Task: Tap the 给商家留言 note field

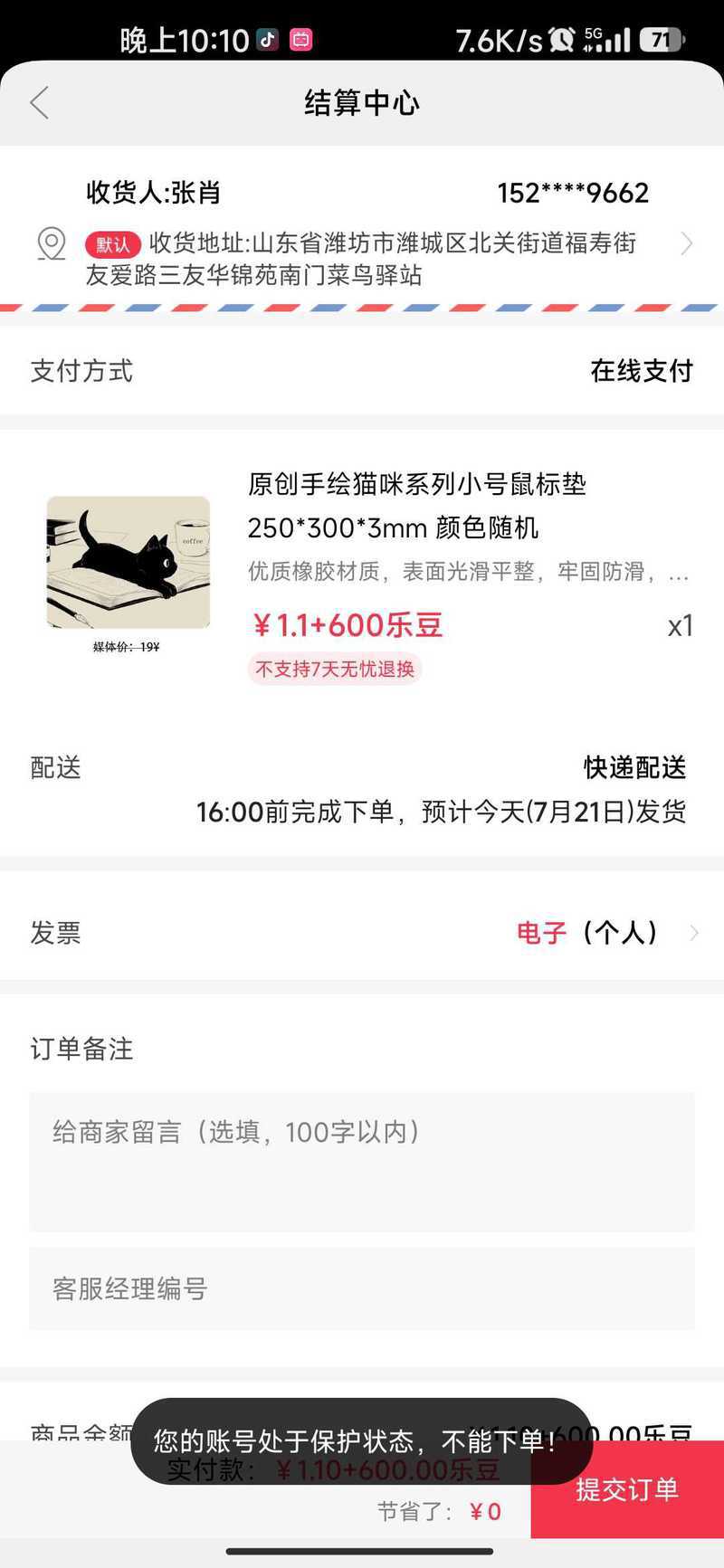Action: (362, 1161)
